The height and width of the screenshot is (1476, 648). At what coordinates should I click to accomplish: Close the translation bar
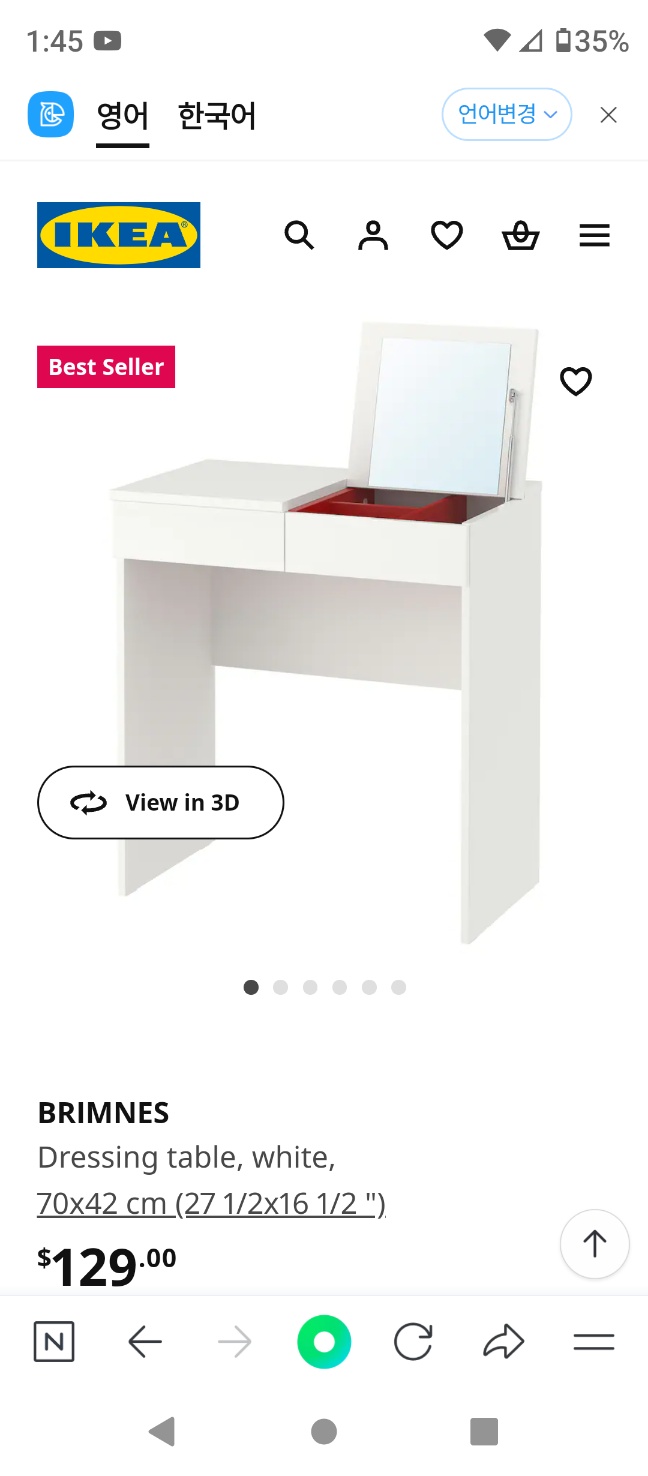coord(608,115)
